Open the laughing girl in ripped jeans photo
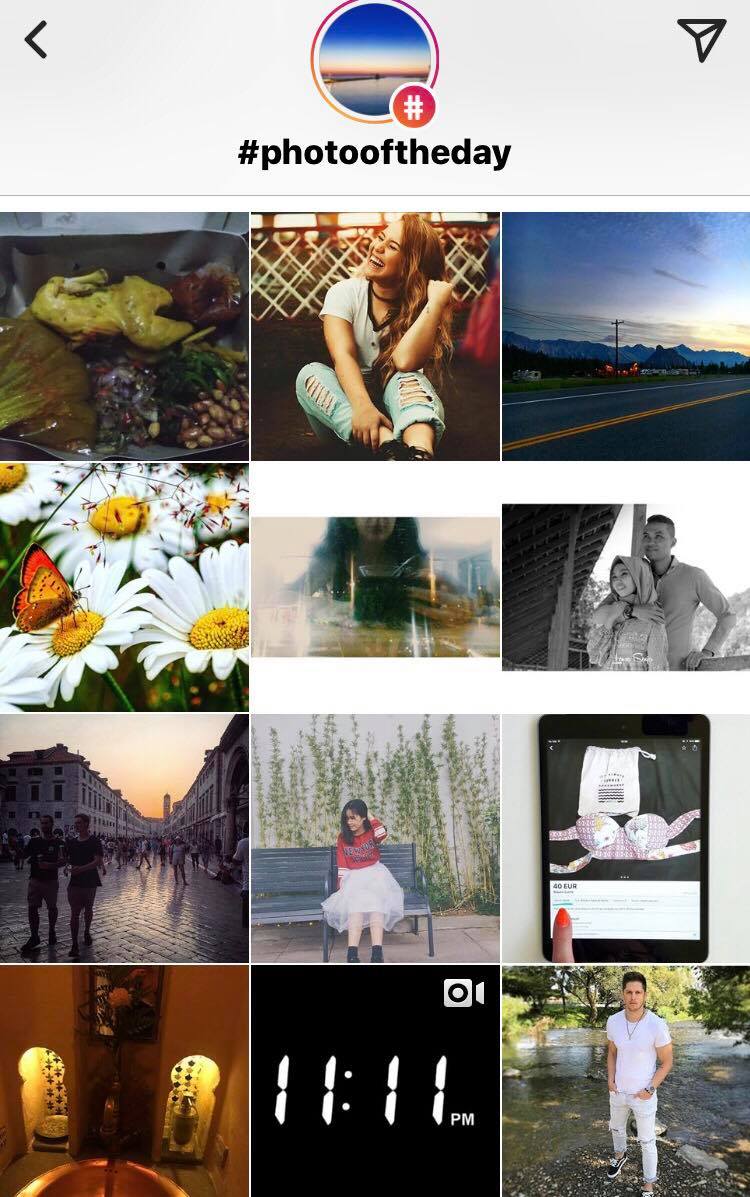750x1197 pixels. (x=375, y=336)
